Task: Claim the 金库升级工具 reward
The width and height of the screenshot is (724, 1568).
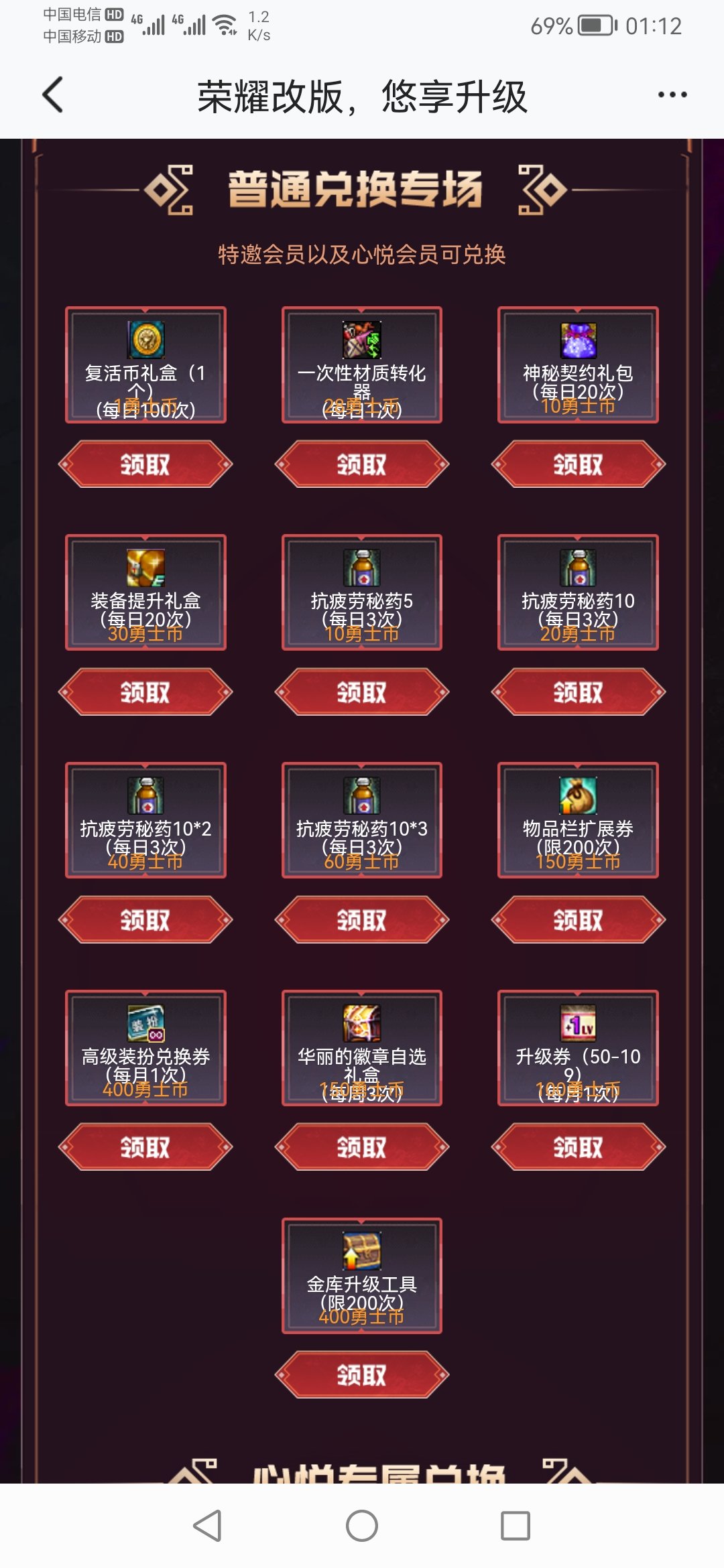Action: pyautogui.click(x=362, y=1375)
